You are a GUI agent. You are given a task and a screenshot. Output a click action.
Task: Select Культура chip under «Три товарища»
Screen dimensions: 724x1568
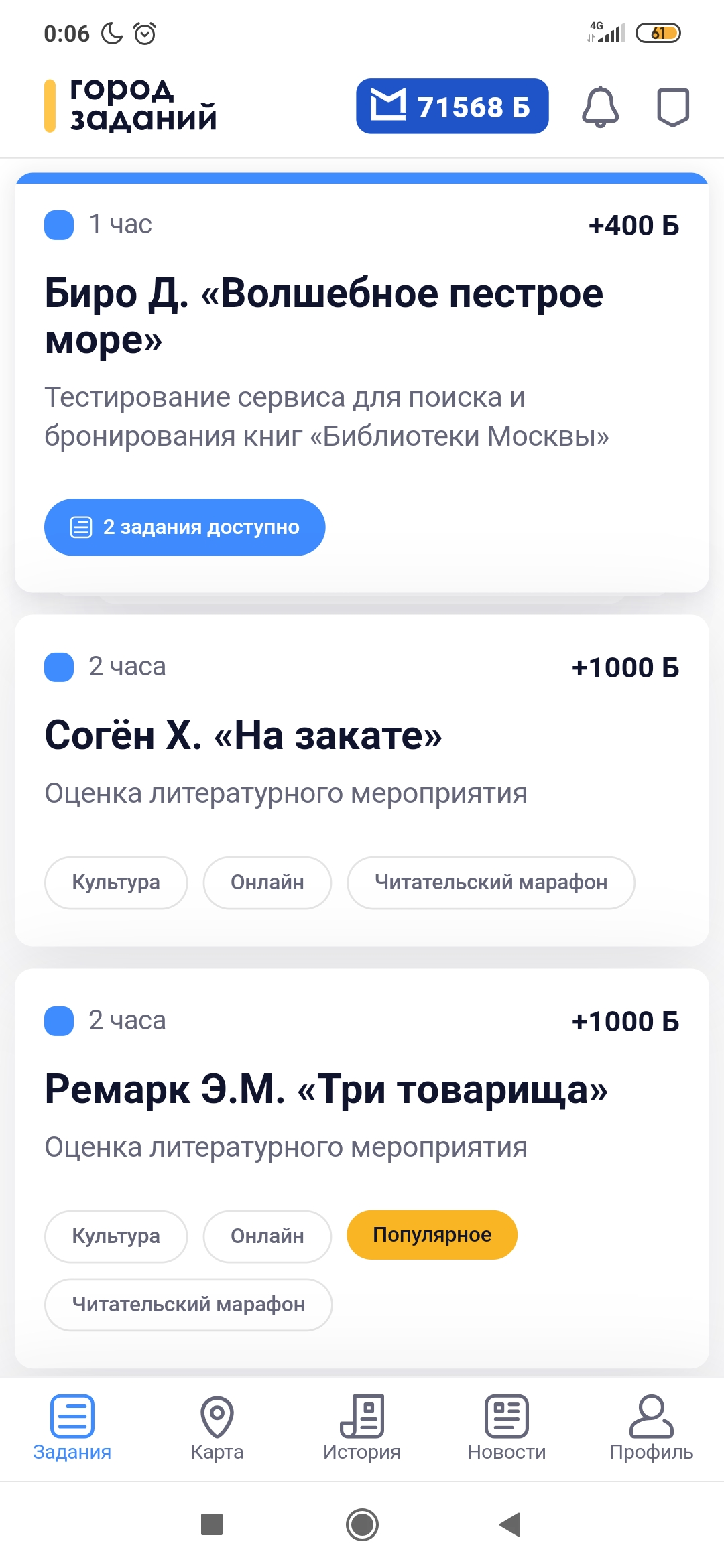116,1236
